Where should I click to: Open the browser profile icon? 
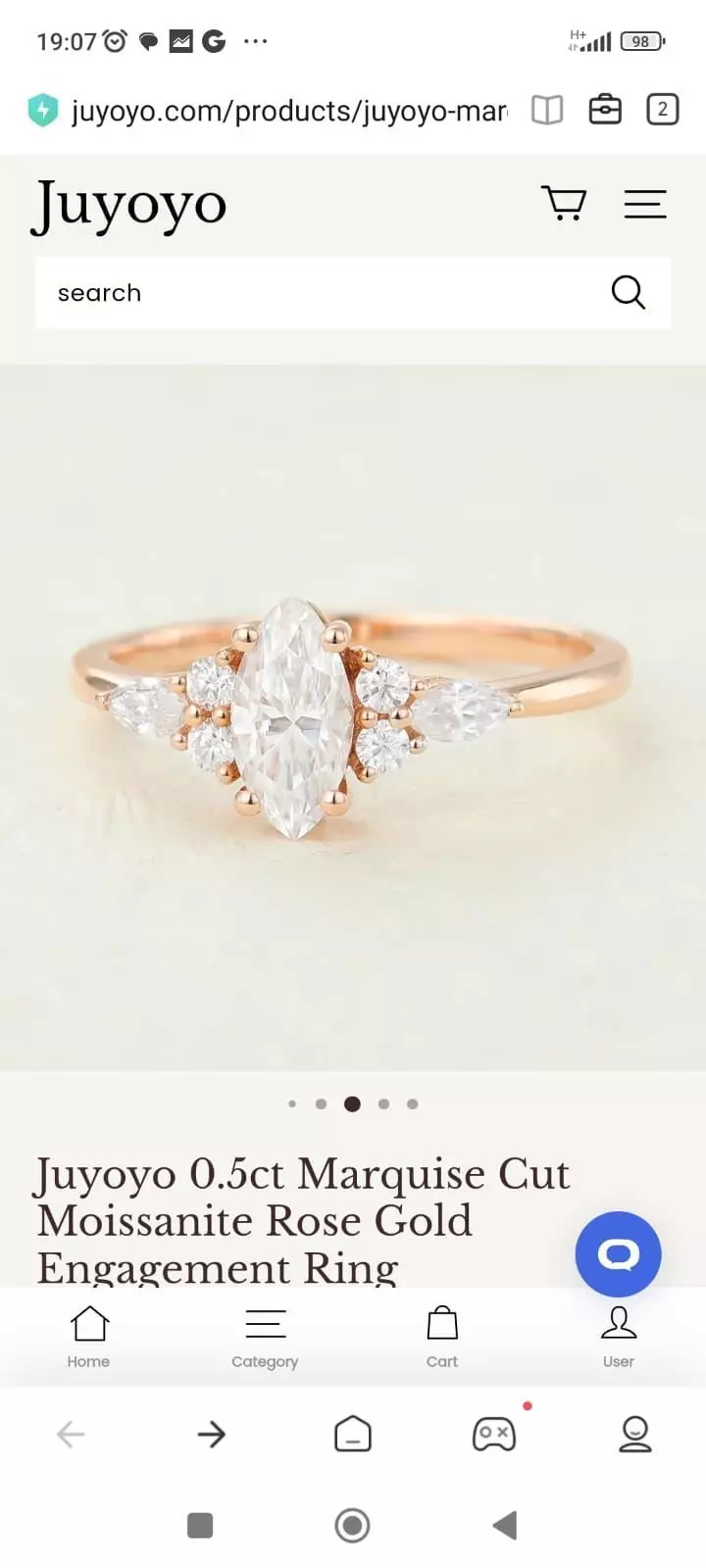point(635,1435)
